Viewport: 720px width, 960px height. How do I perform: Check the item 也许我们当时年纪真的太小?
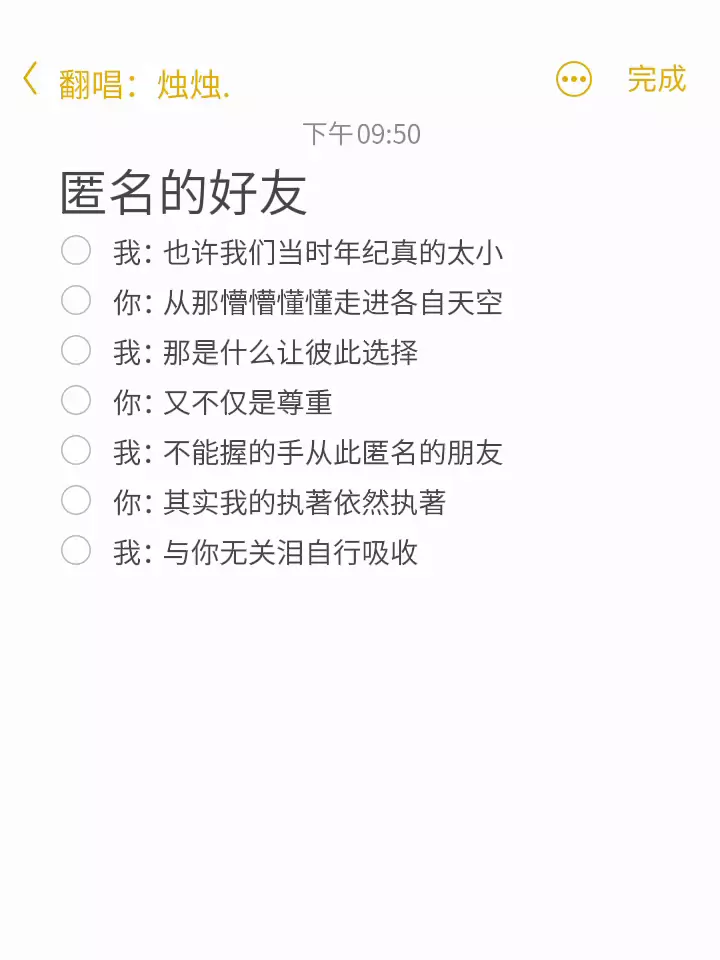76,250
